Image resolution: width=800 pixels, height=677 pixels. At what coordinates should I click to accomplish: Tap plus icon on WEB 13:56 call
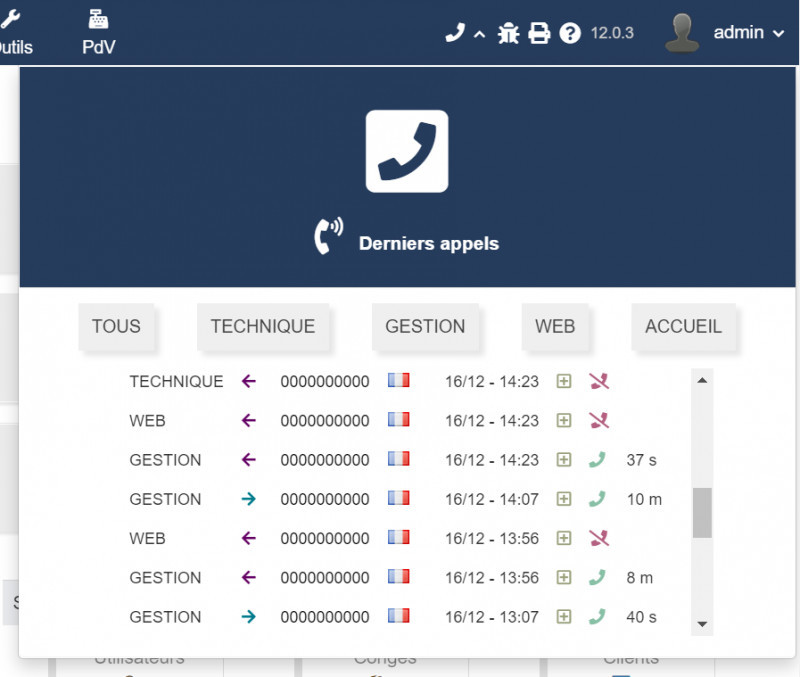point(564,538)
